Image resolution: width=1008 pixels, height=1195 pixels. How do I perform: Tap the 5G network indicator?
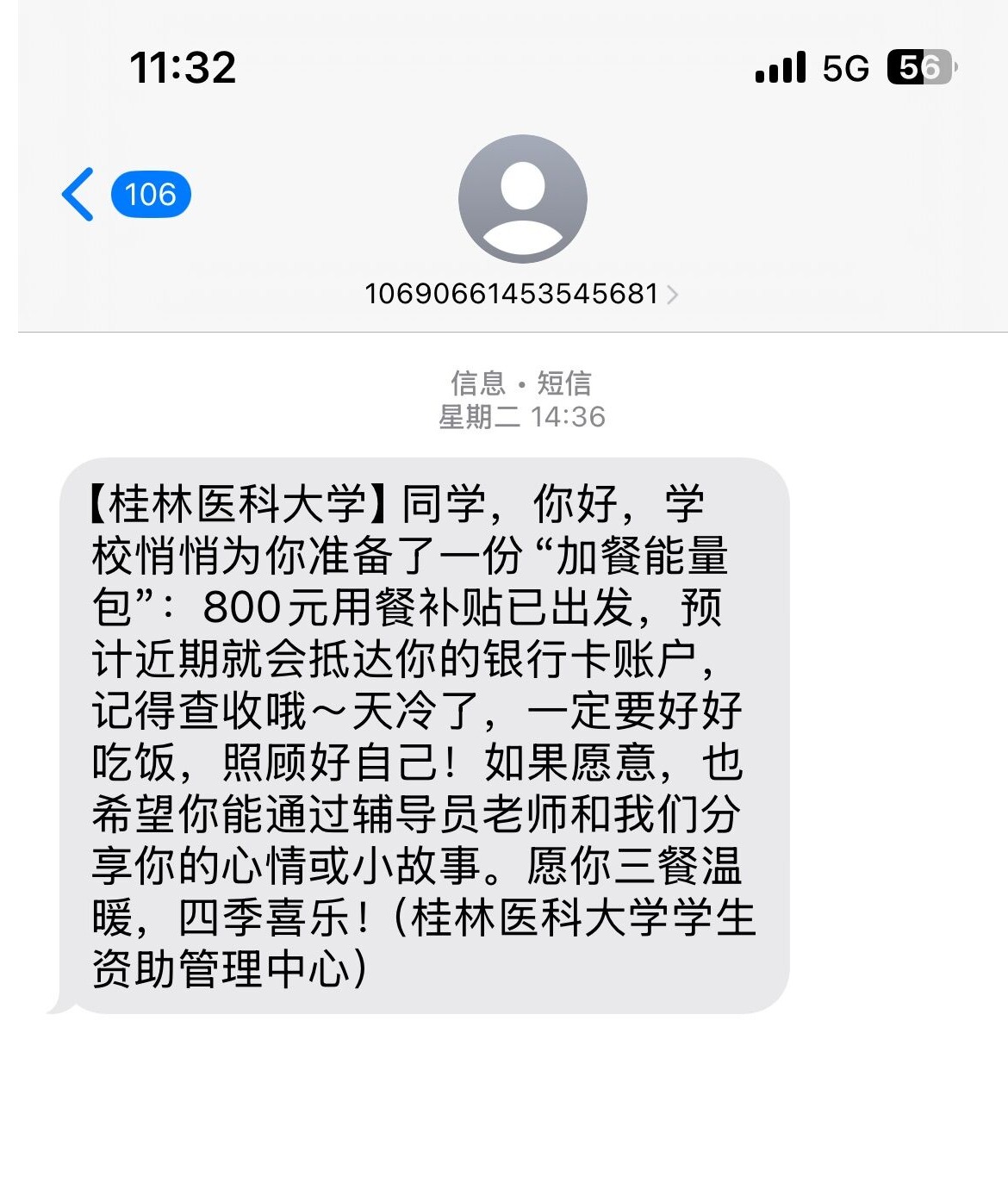click(844, 68)
